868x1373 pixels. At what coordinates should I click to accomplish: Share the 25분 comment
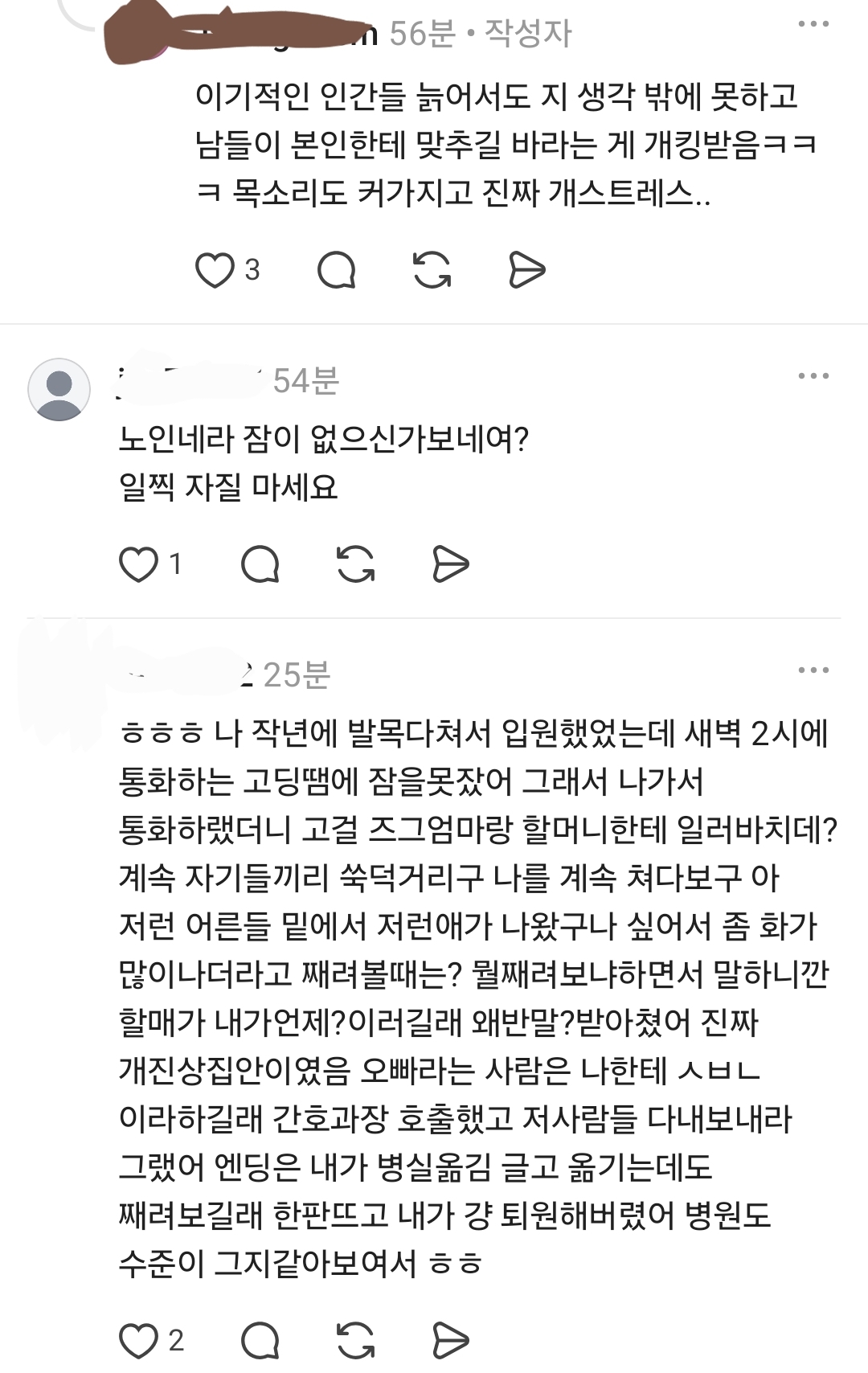click(450, 1340)
